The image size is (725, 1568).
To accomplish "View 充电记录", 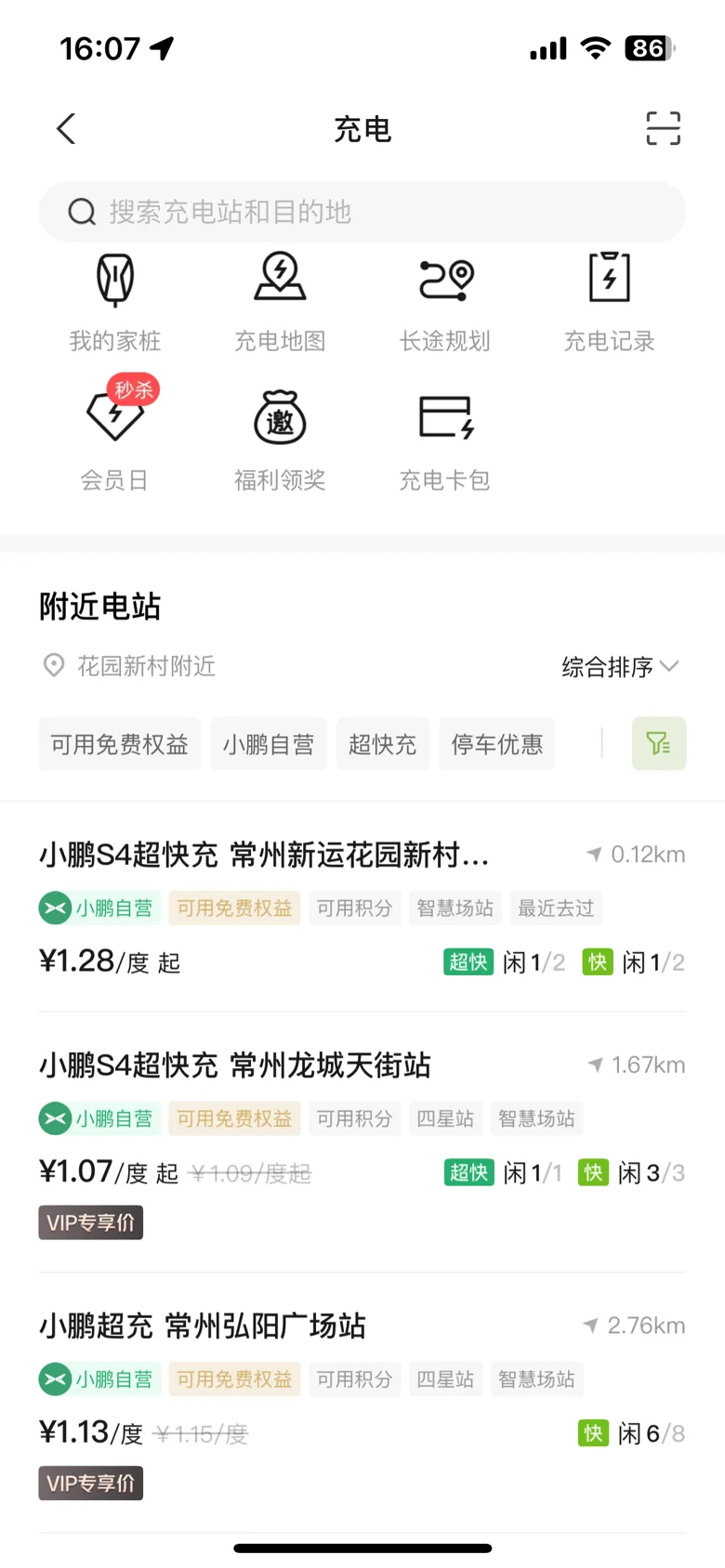I will point(610,302).
